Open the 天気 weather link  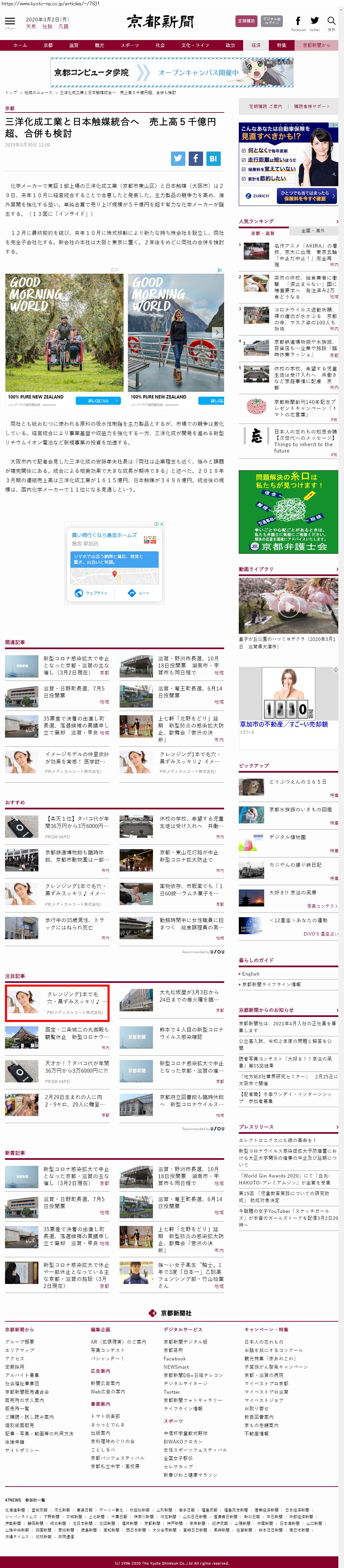coord(30,27)
